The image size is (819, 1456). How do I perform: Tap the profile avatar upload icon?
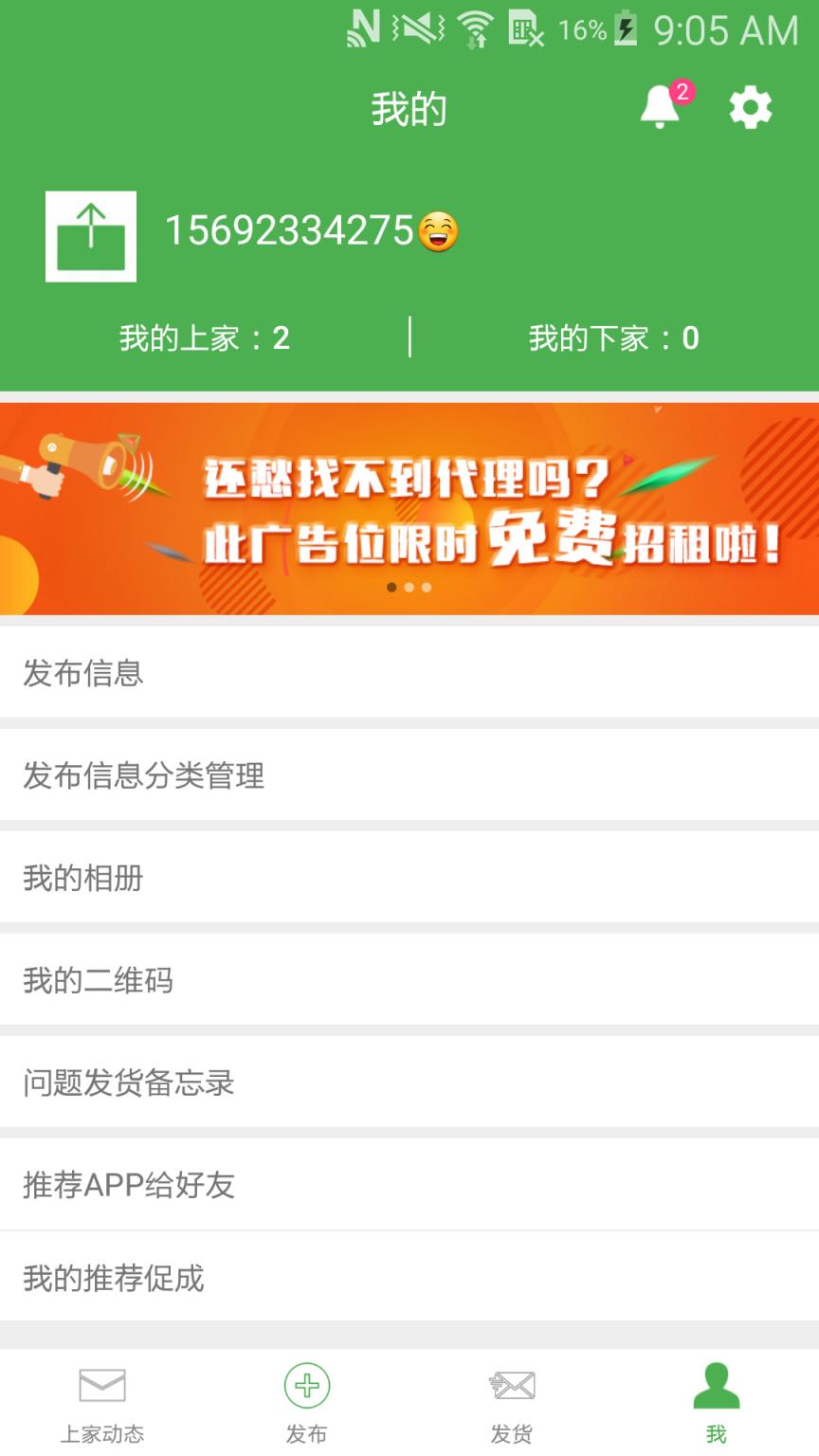click(92, 236)
